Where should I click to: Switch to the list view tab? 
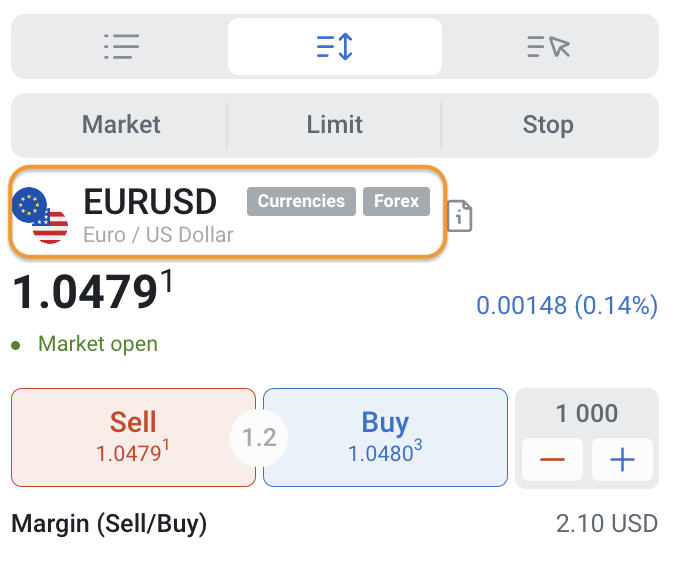click(121, 46)
